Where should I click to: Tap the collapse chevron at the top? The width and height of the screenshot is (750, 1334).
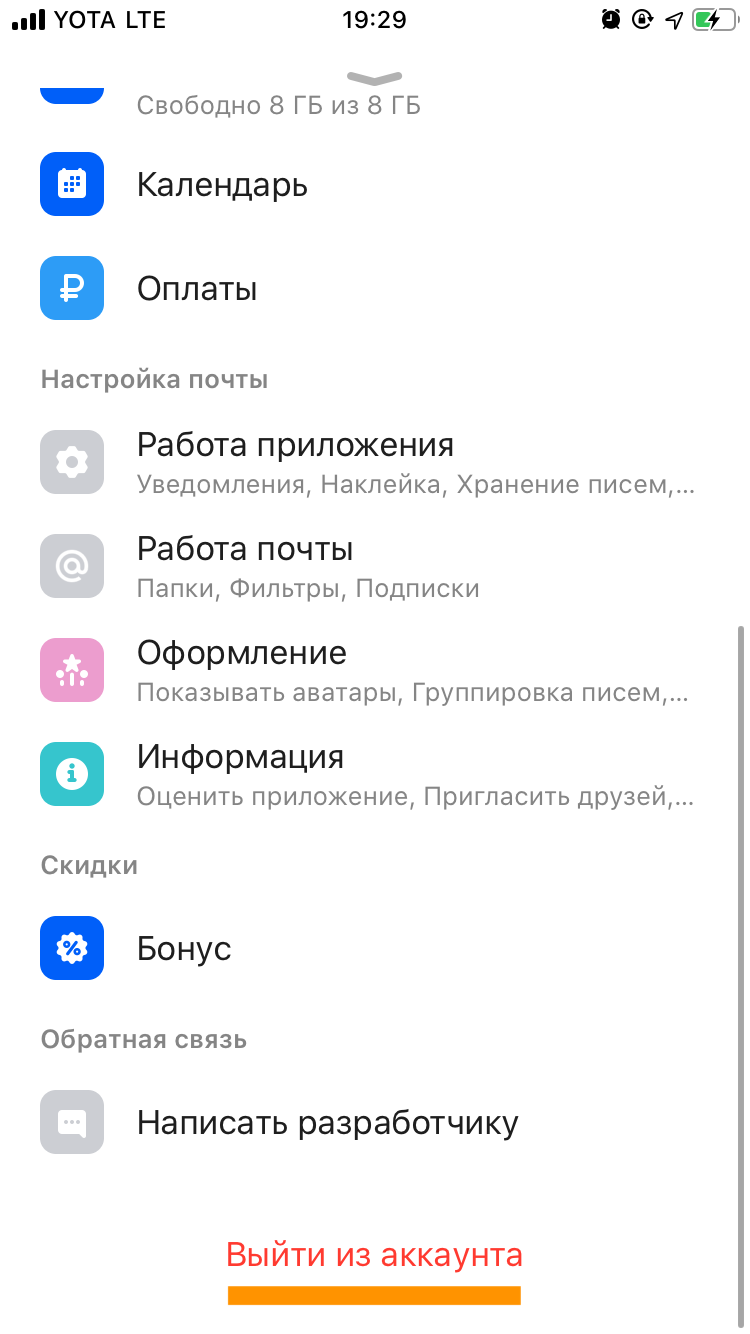point(374,78)
